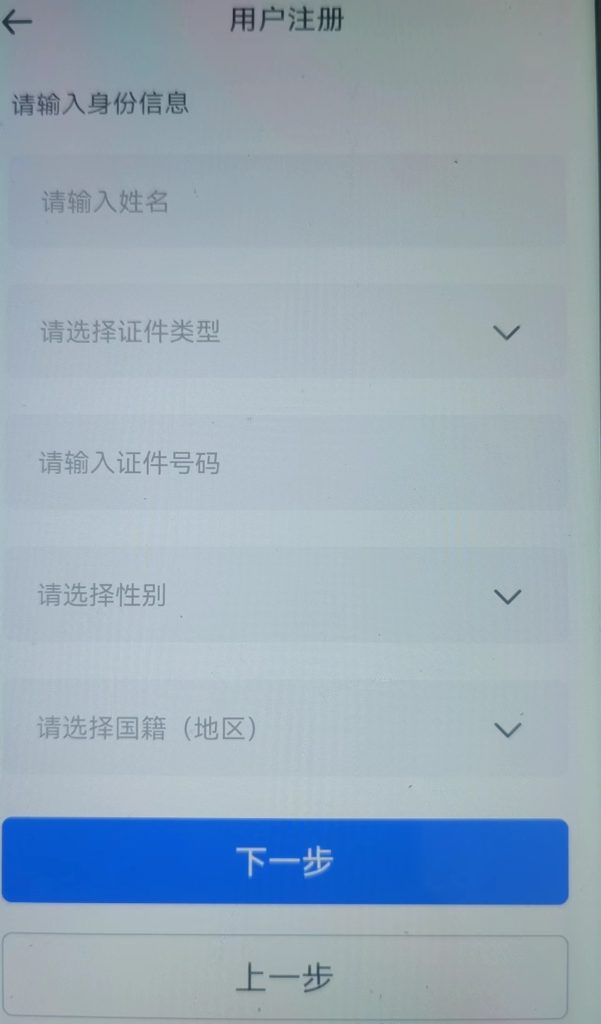Focus the 请输入证件号码 input field
601x1024 pixels.
point(286,463)
